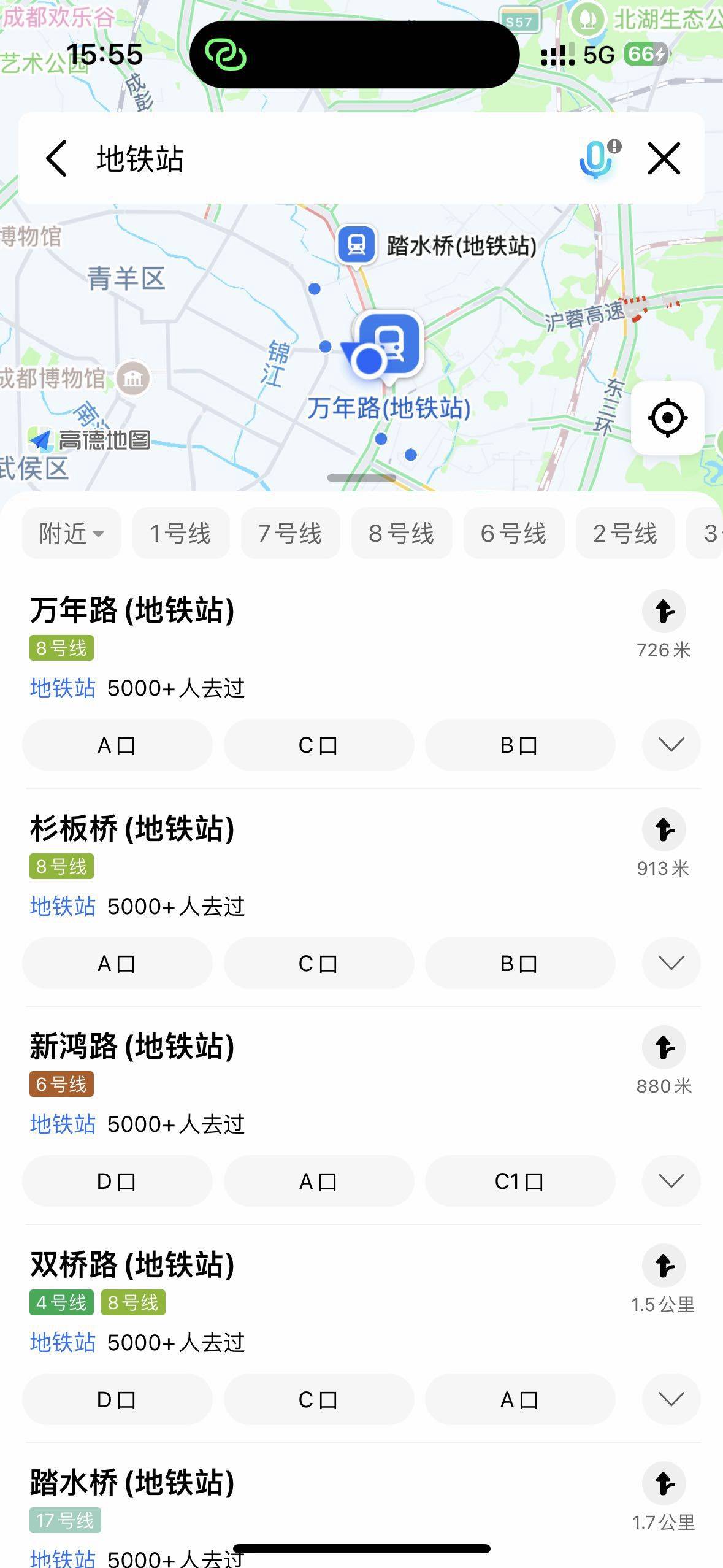The image size is (723, 1568).
Task: Open 双桥路 (地铁站) result
Action: [x=132, y=1266]
